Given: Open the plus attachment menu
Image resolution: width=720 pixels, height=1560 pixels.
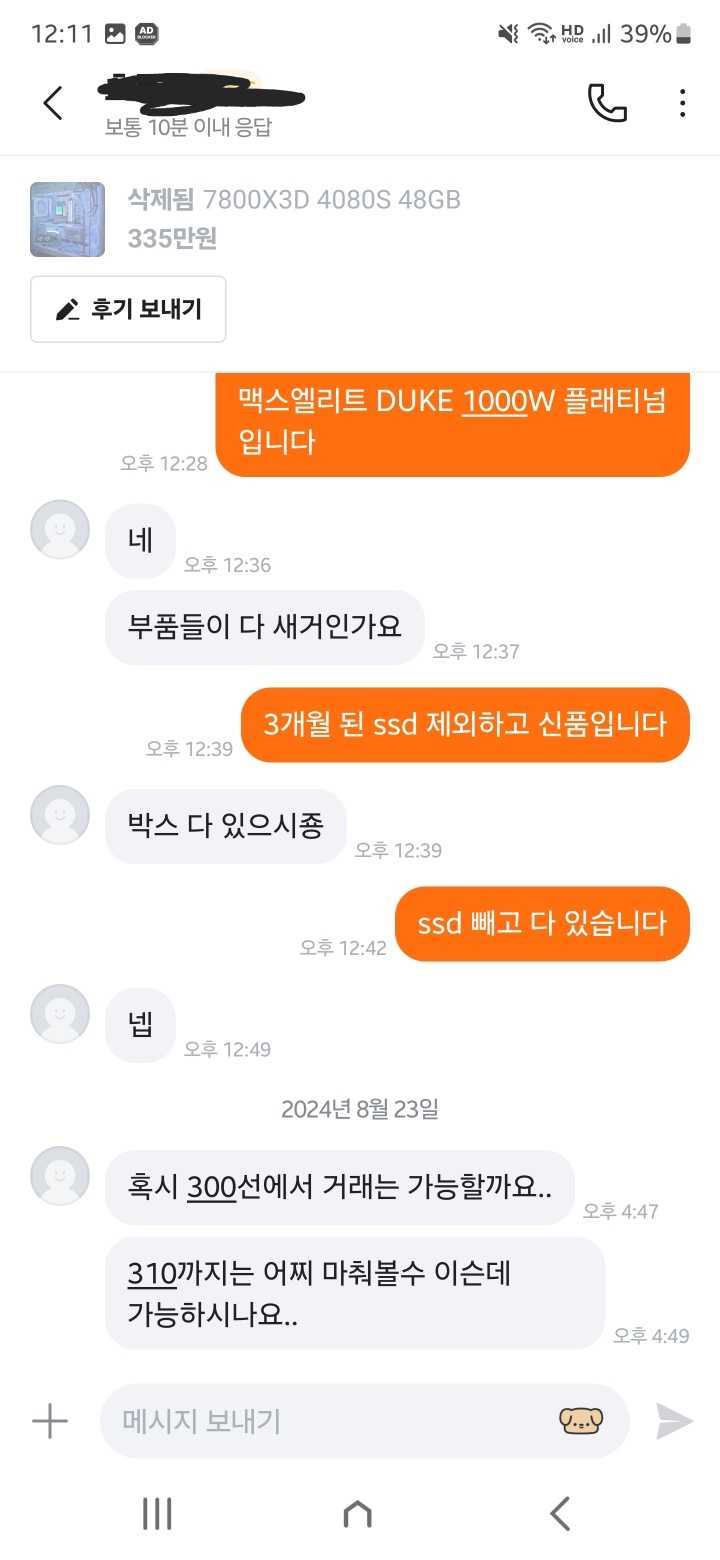Looking at the screenshot, I should tap(50, 1421).
